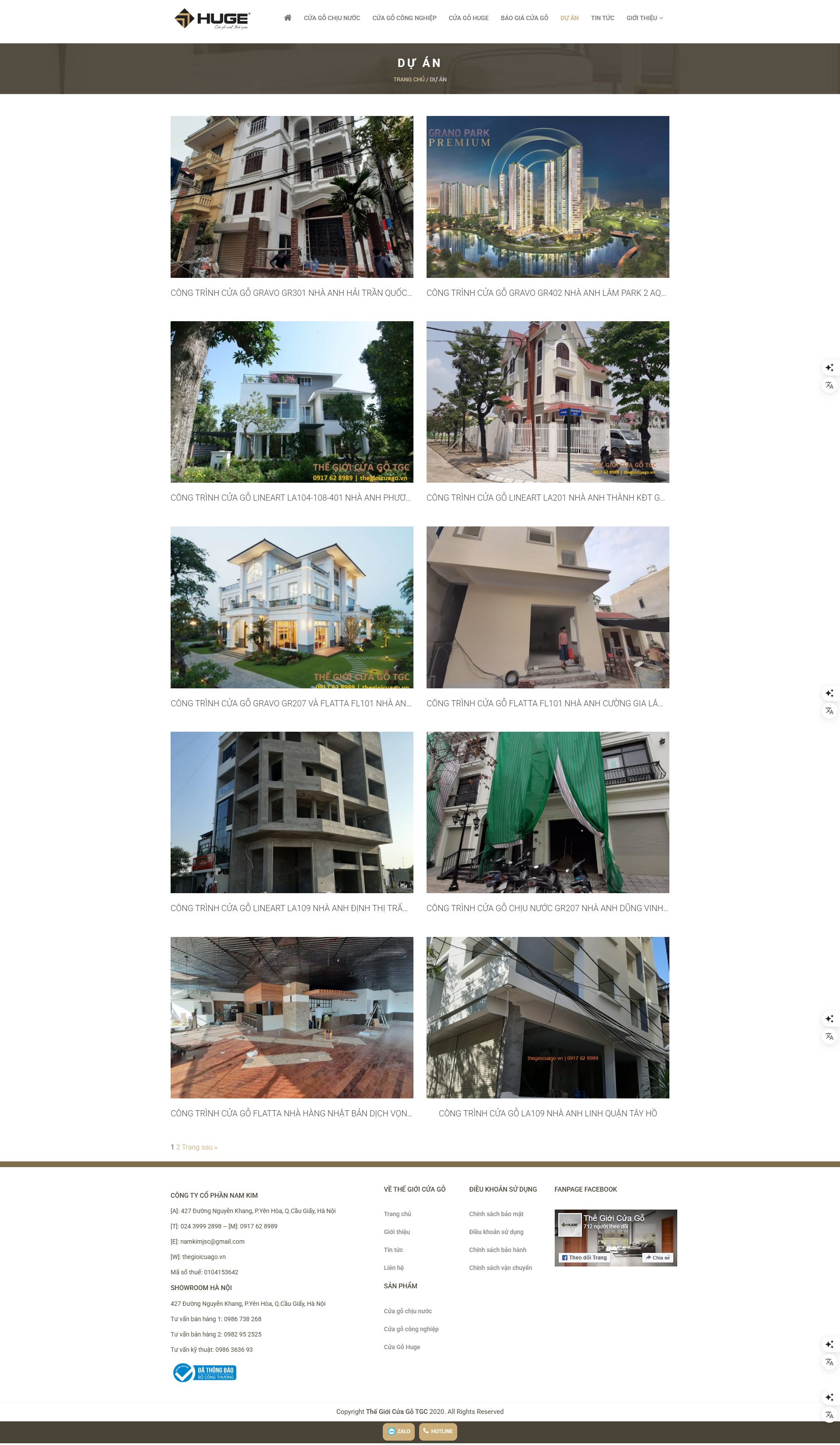The height and width of the screenshot is (1445, 840).
Task: Open Cửa gỗ công nghiệp footer link
Action: pyautogui.click(x=411, y=1329)
